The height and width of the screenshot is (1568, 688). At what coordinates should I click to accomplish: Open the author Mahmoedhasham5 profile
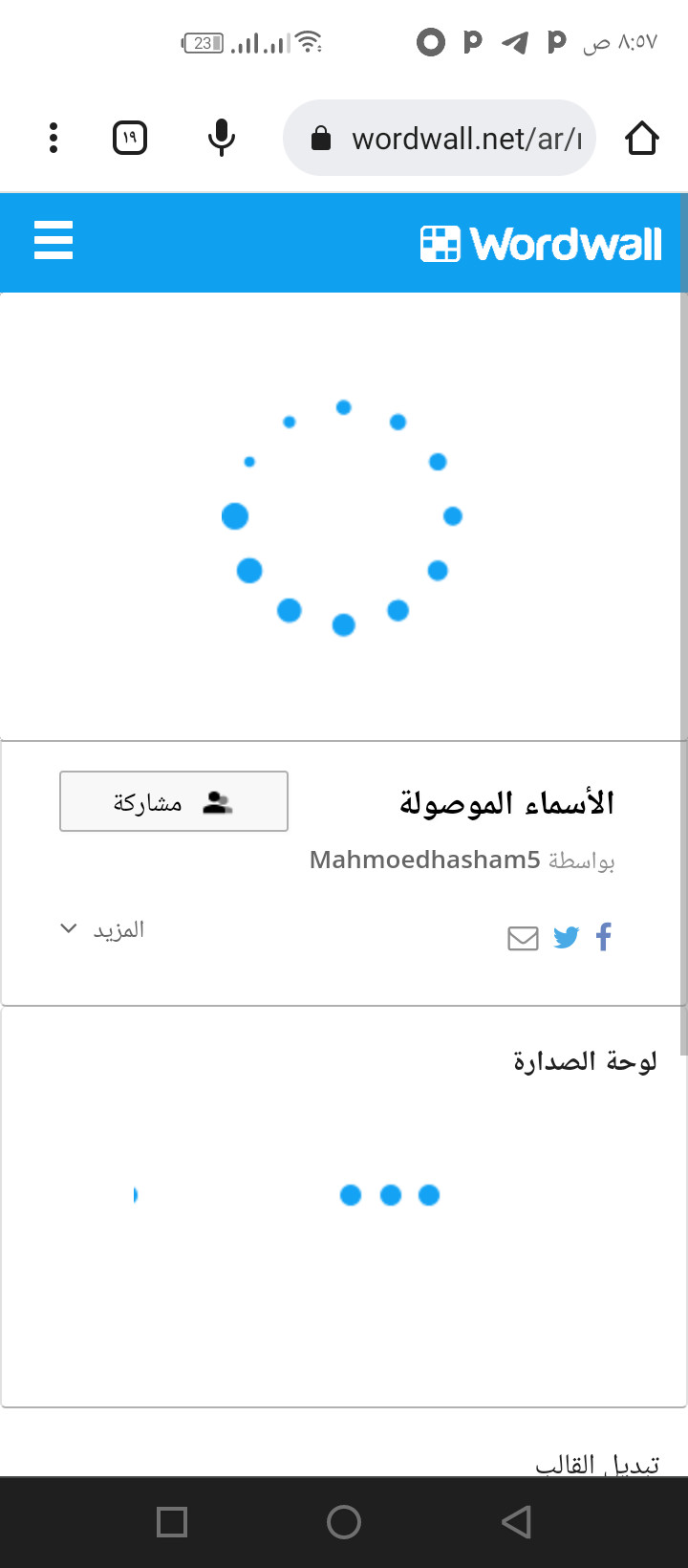(x=425, y=860)
